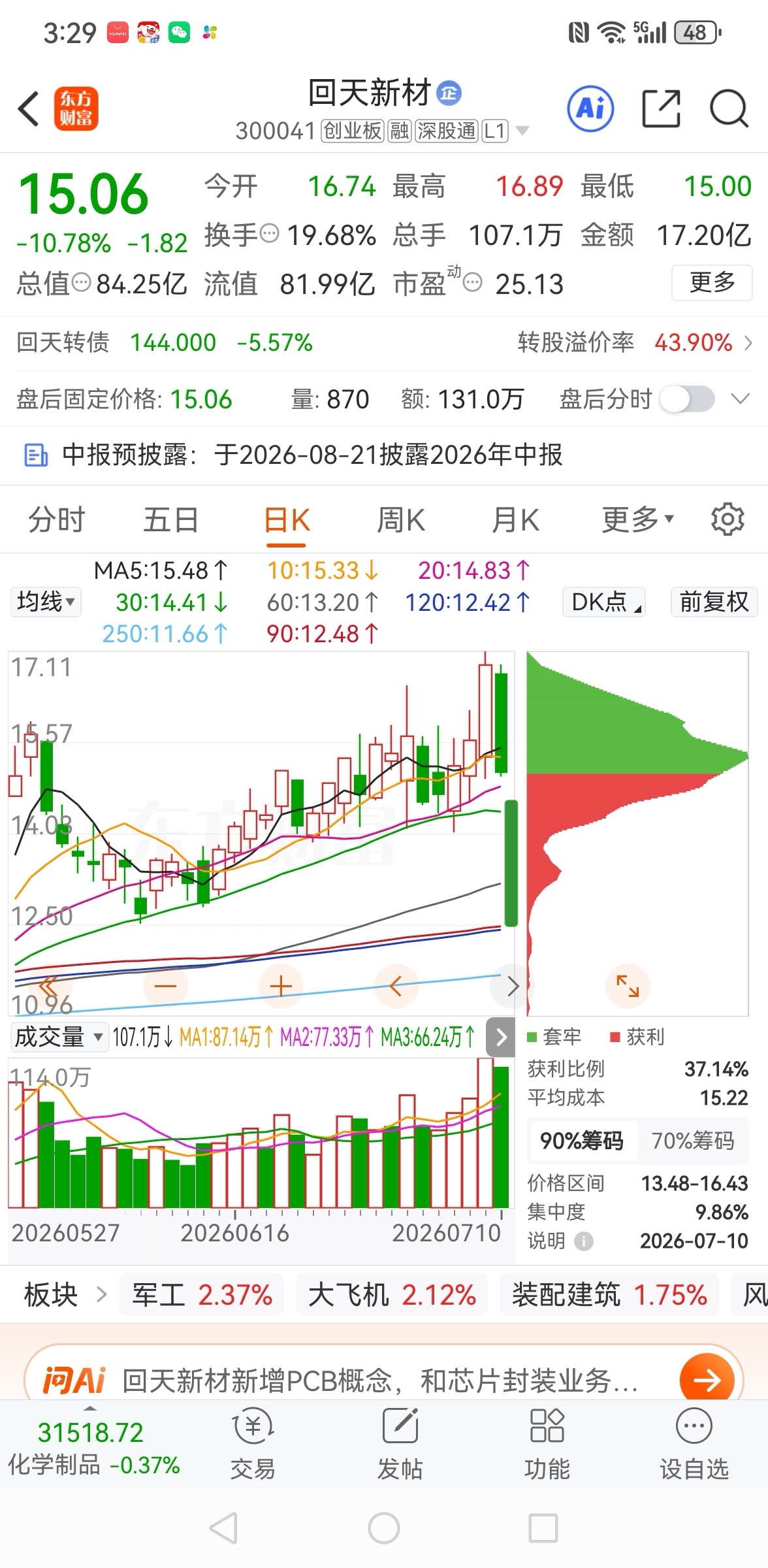Image resolution: width=768 pixels, height=1568 pixels.
Task: Share this stock page
Action: (661, 108)
